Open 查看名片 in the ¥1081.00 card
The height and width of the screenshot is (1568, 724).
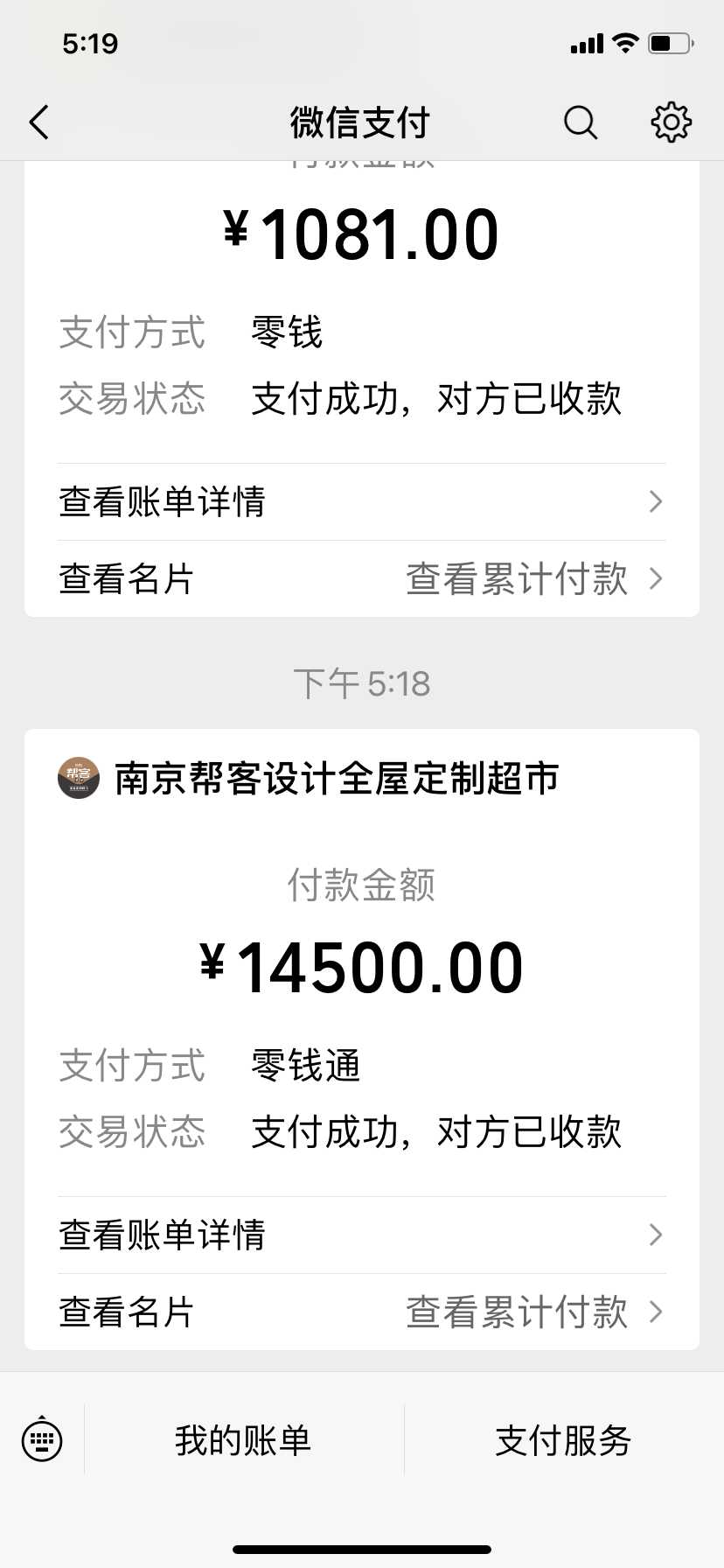click(x=126, y=579)
